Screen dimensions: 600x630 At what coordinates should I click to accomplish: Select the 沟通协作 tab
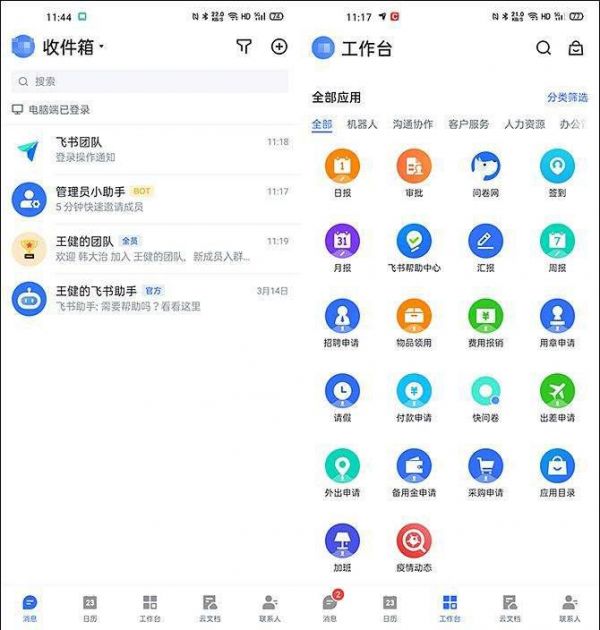coord(413,124)
